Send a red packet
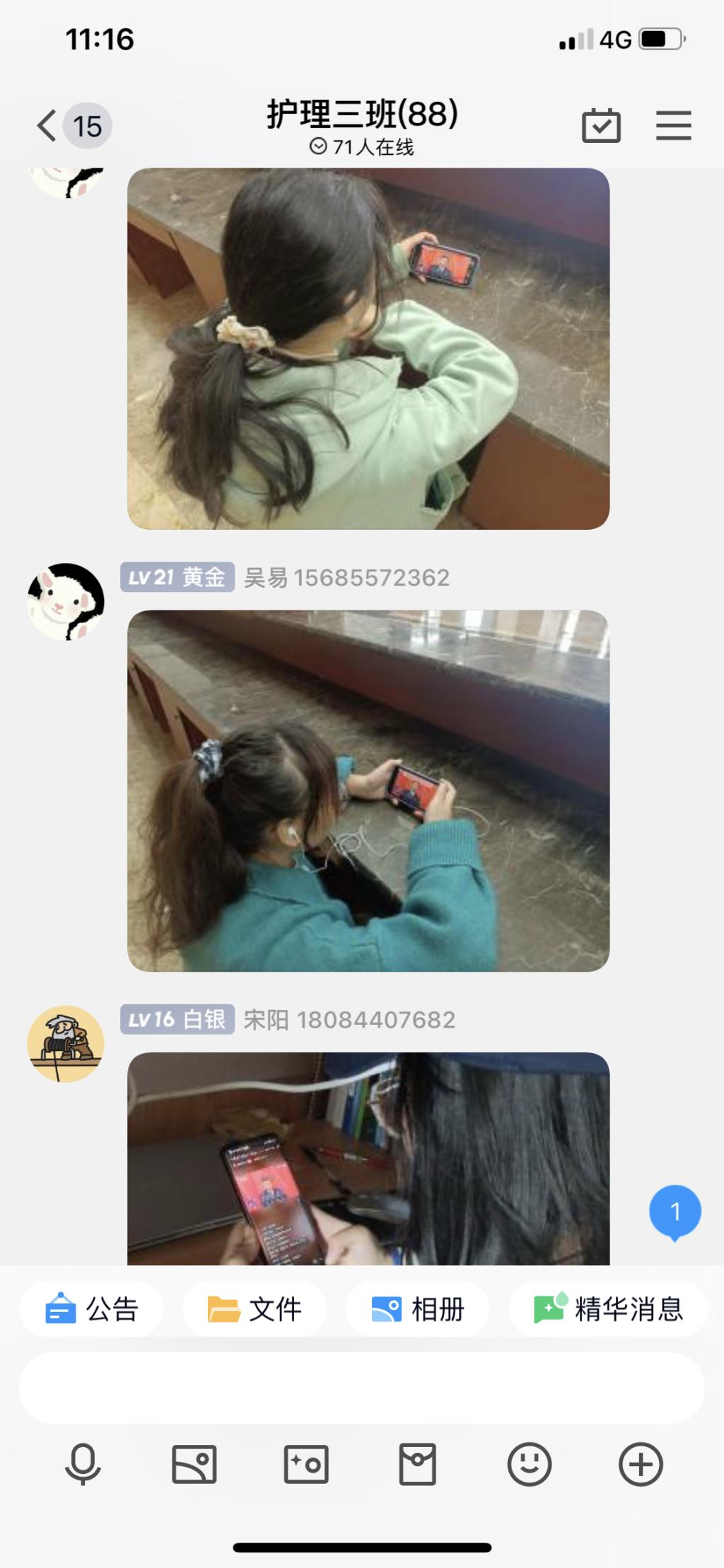The height and width of the screenshot is (1568, 724). point(418,1463)
